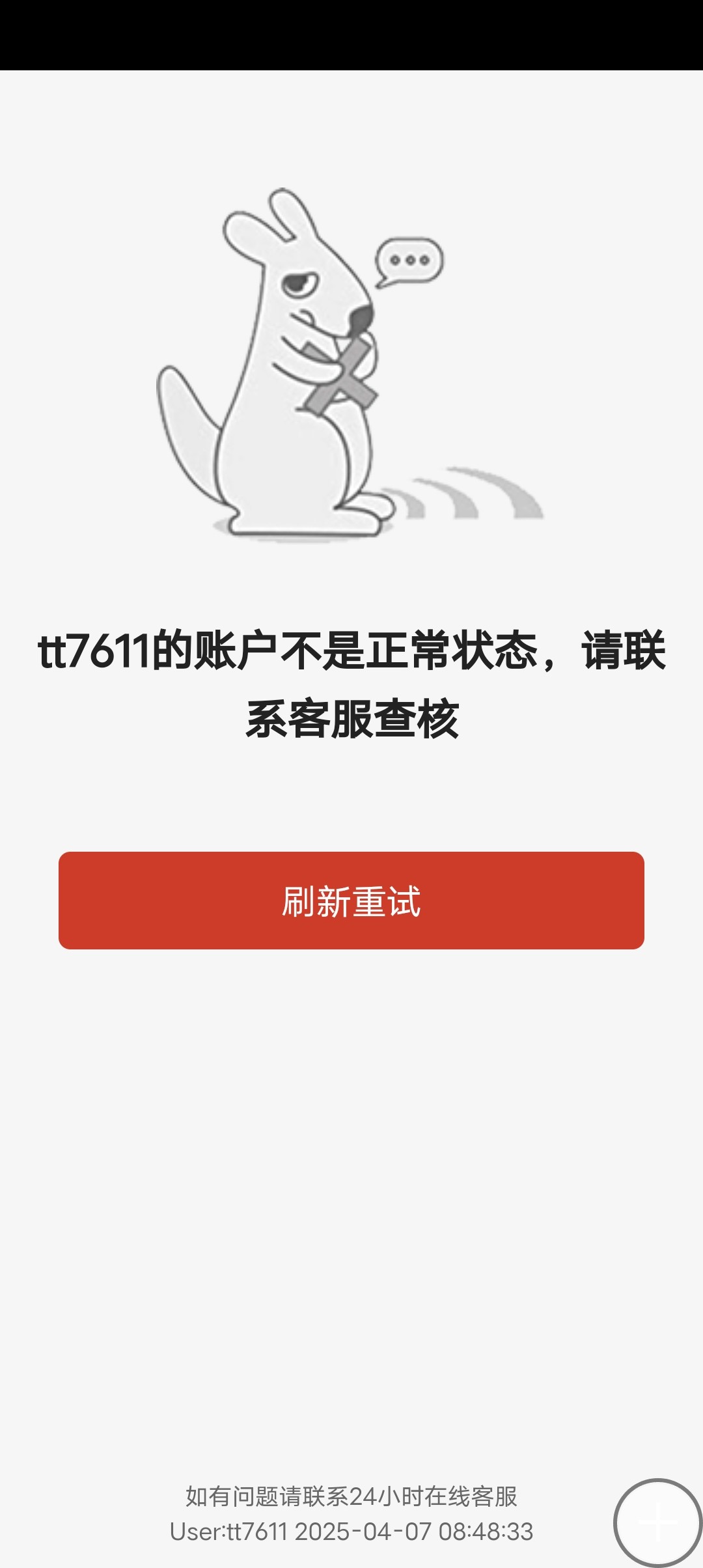Viewport: 703px width, 1568px height.
Task: Click the 请联系客服查核 text line
Action: coord(351,716)
